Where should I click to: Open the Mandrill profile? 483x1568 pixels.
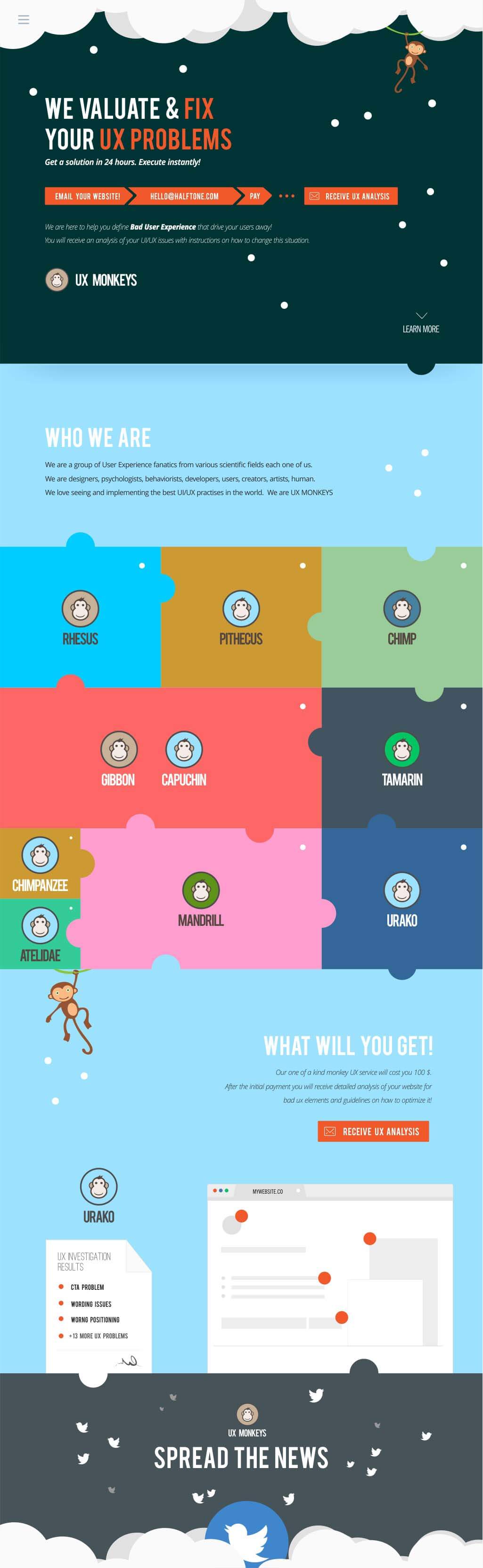201,891
